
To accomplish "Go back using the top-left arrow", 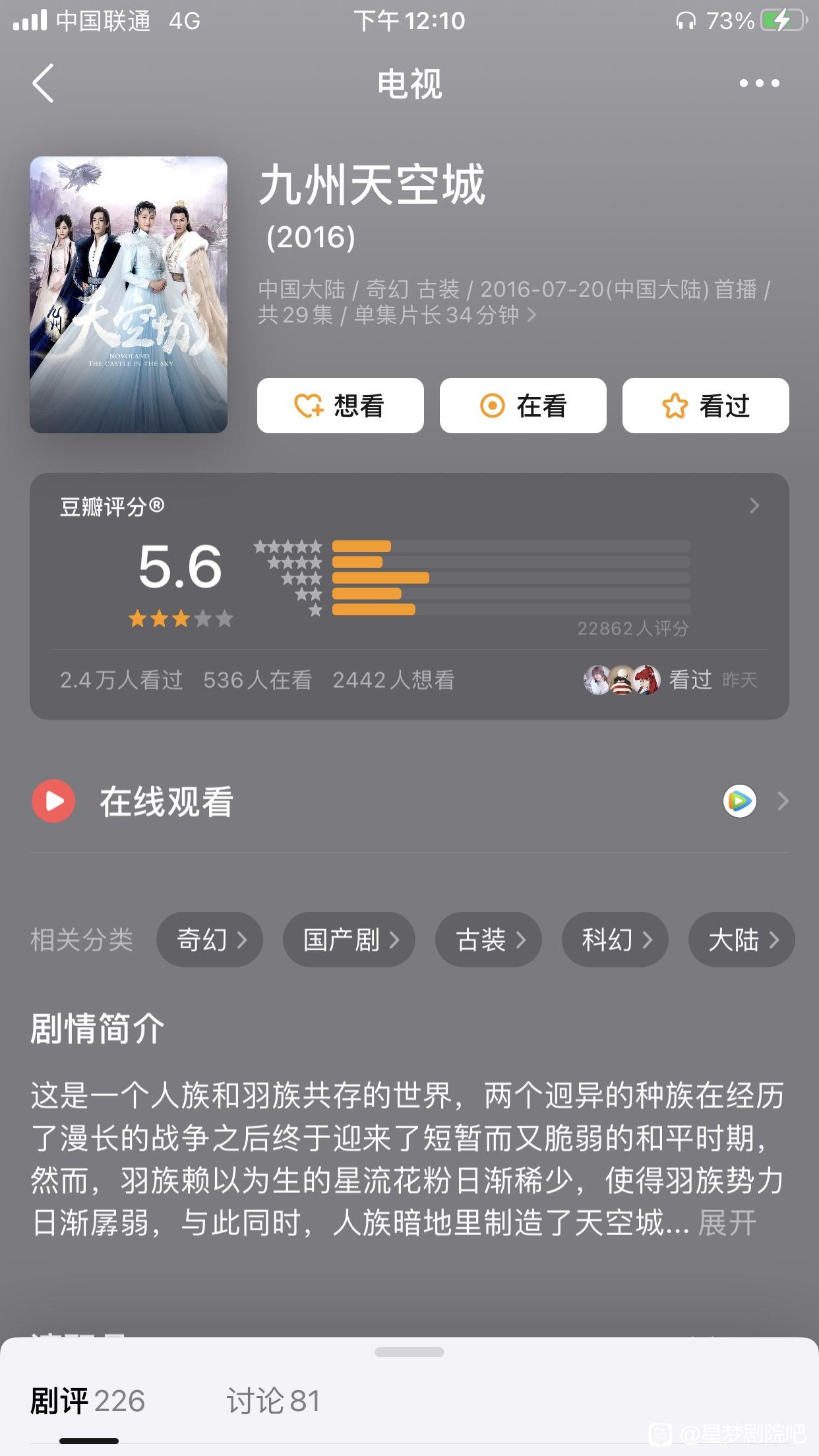I will click(x=43, y=83).
